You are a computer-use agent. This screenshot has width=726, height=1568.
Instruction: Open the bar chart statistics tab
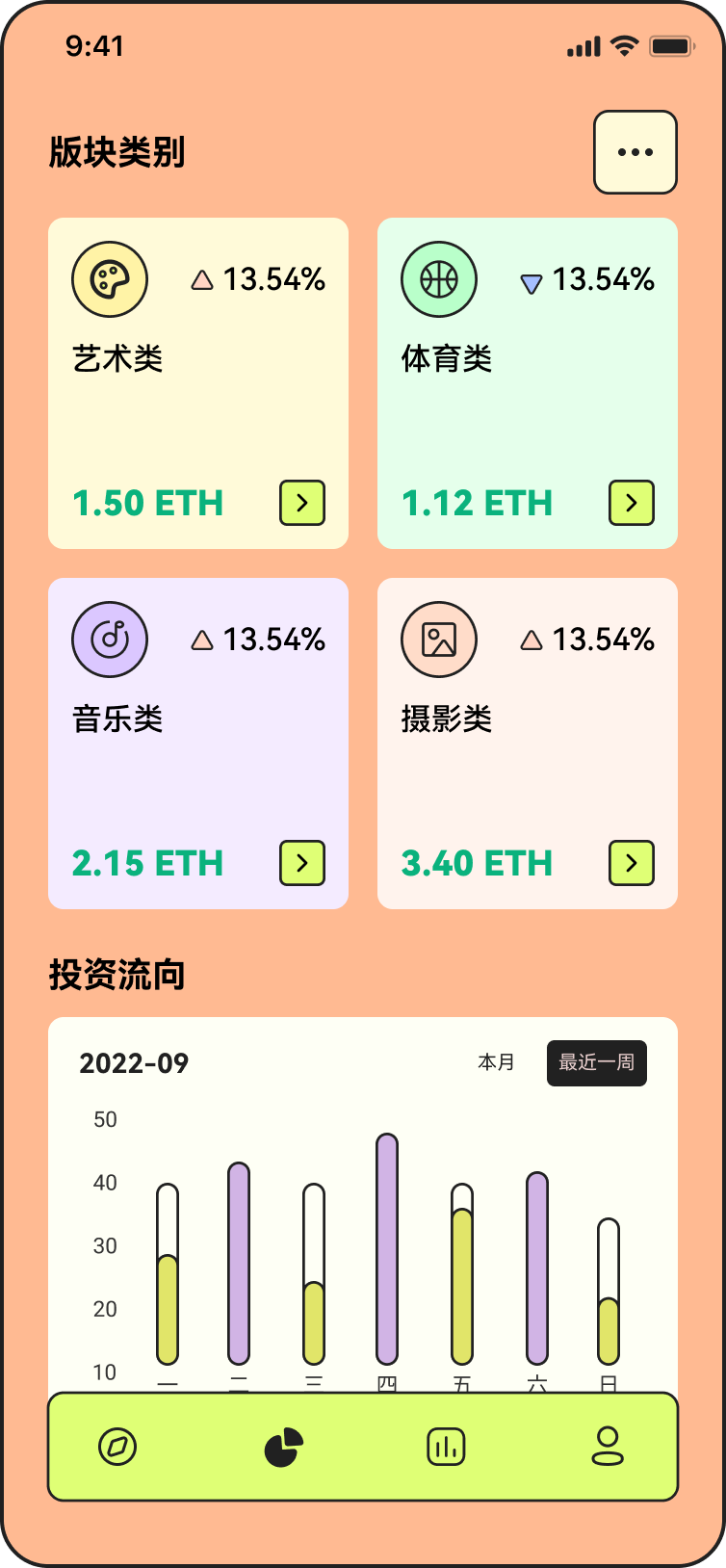point(446,1447)
